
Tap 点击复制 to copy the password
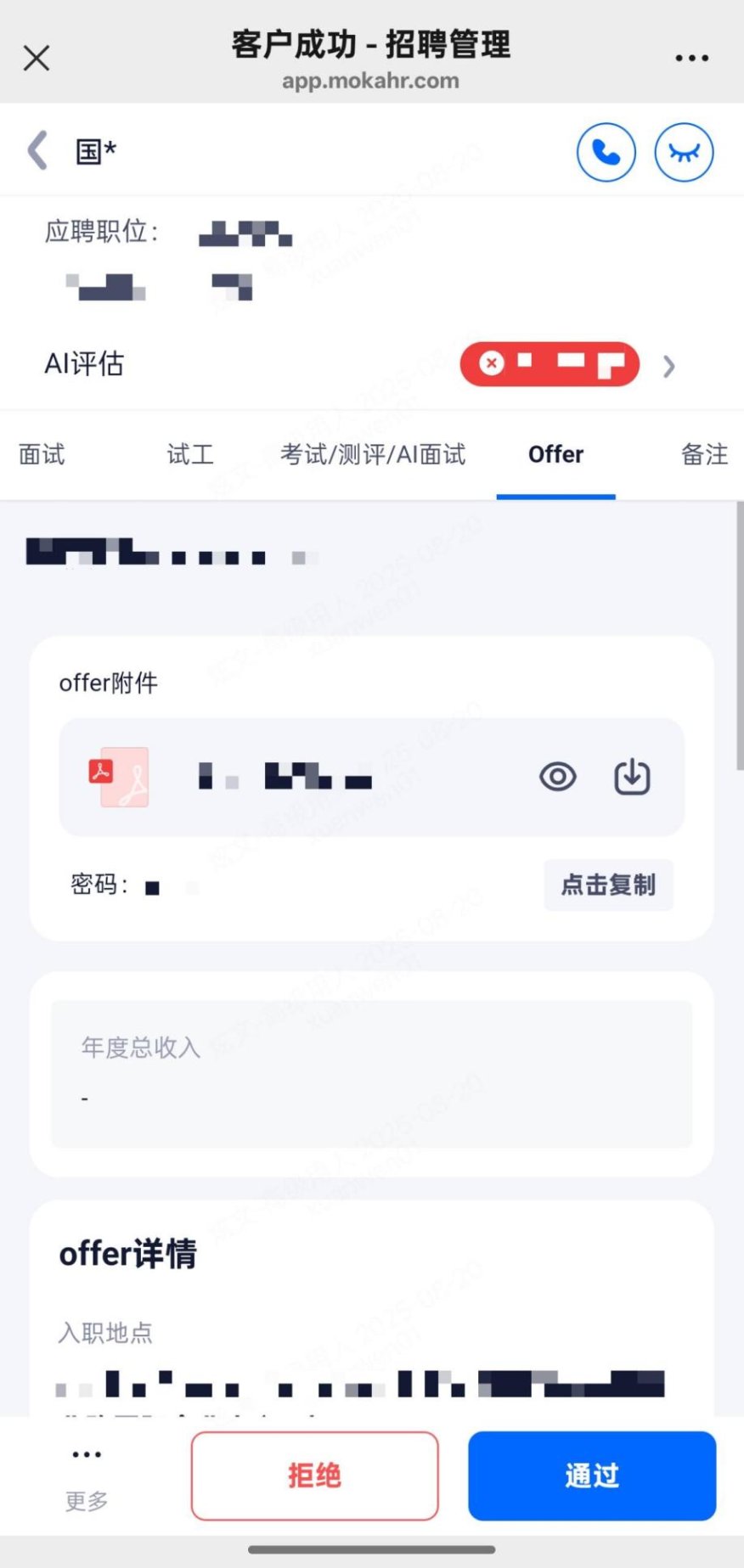pos(608,885)
